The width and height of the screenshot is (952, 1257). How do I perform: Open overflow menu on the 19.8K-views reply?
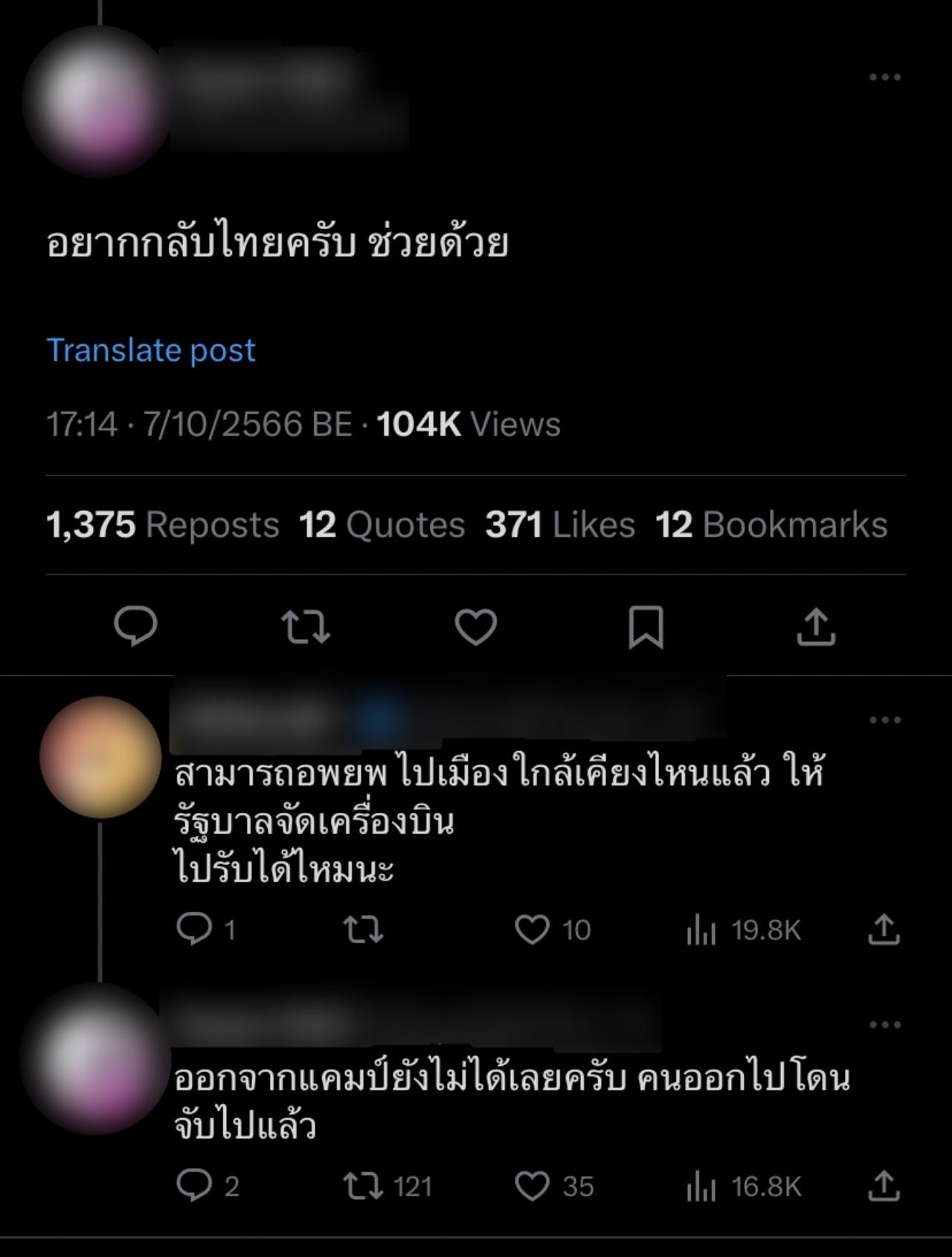[884, 720]
